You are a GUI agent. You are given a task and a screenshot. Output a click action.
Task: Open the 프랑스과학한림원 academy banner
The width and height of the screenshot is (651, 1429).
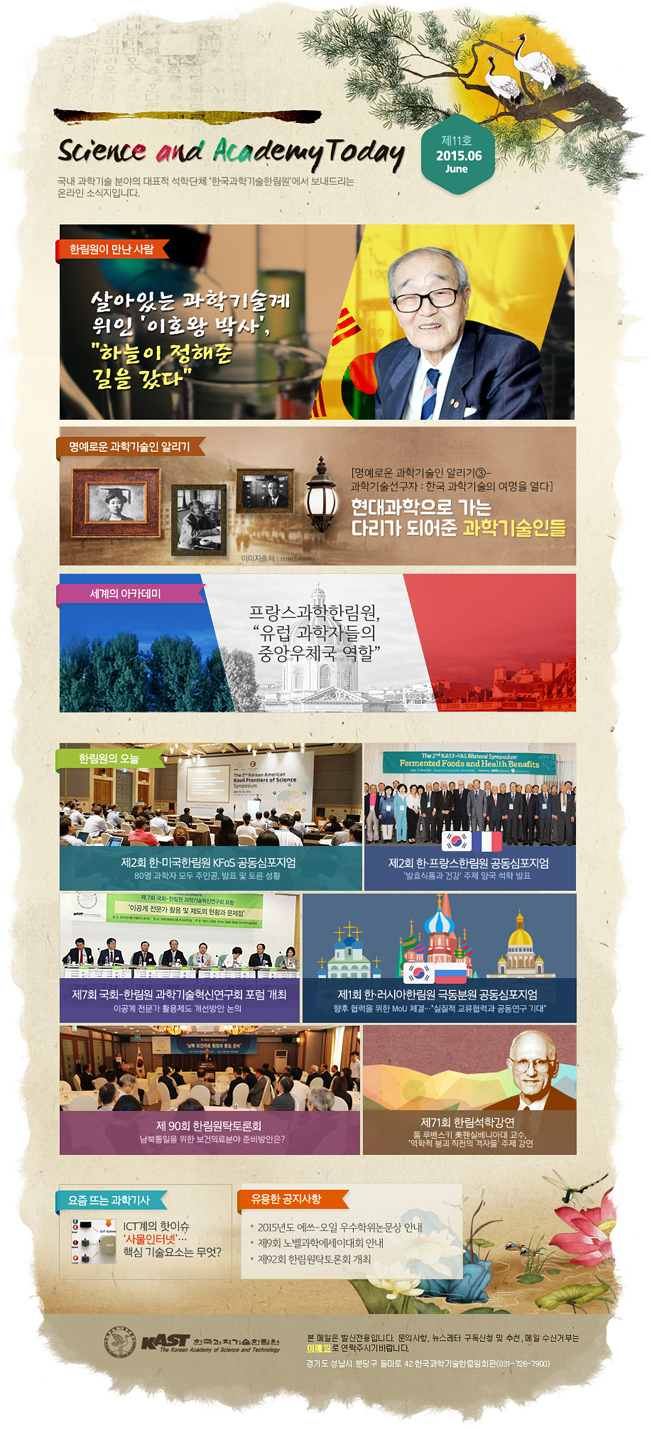point(316,642)
